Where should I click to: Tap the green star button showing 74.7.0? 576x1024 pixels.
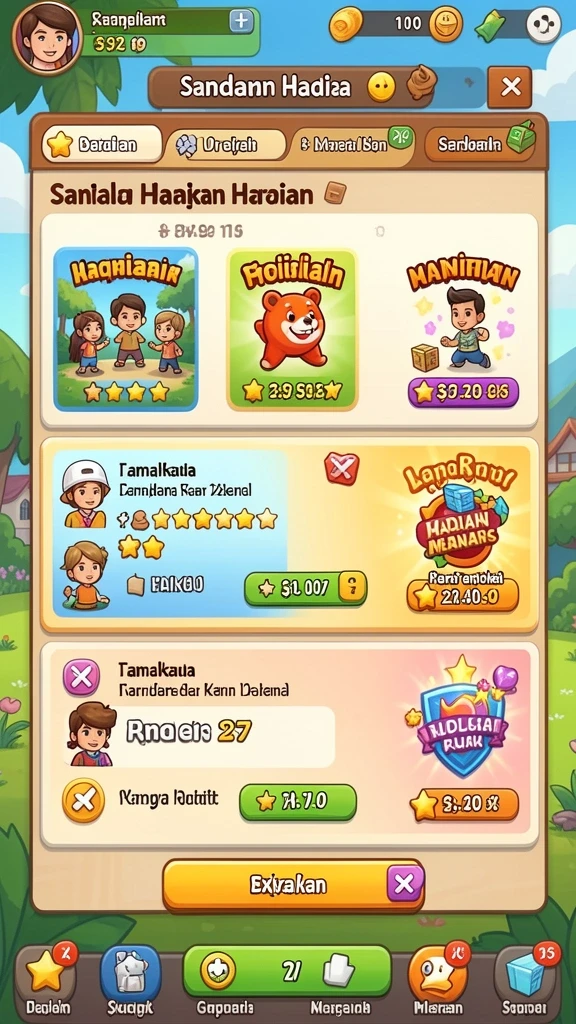298,801
